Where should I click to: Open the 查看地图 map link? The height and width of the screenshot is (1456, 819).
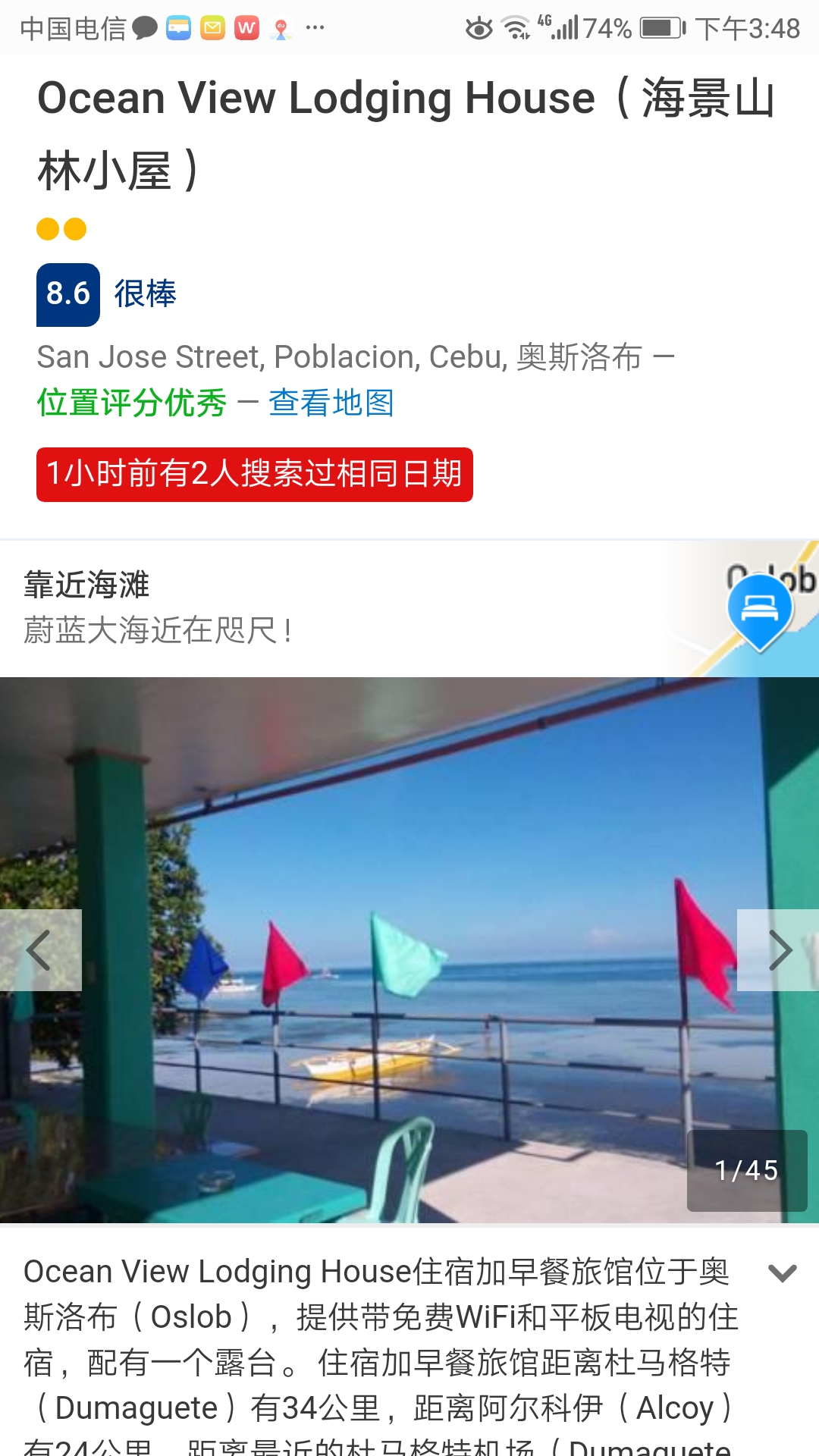pos(331,403)
